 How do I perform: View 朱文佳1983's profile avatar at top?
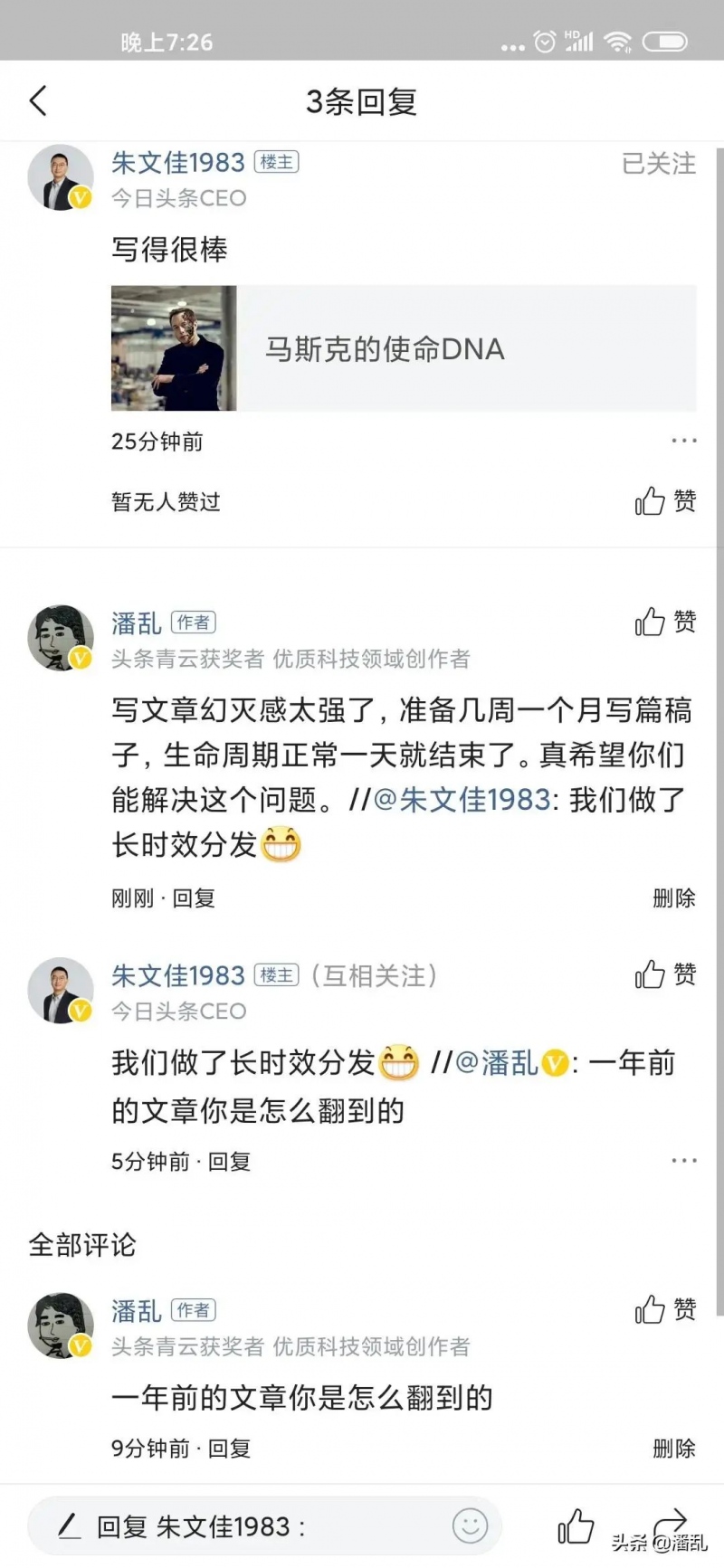[x=61, y=177]
